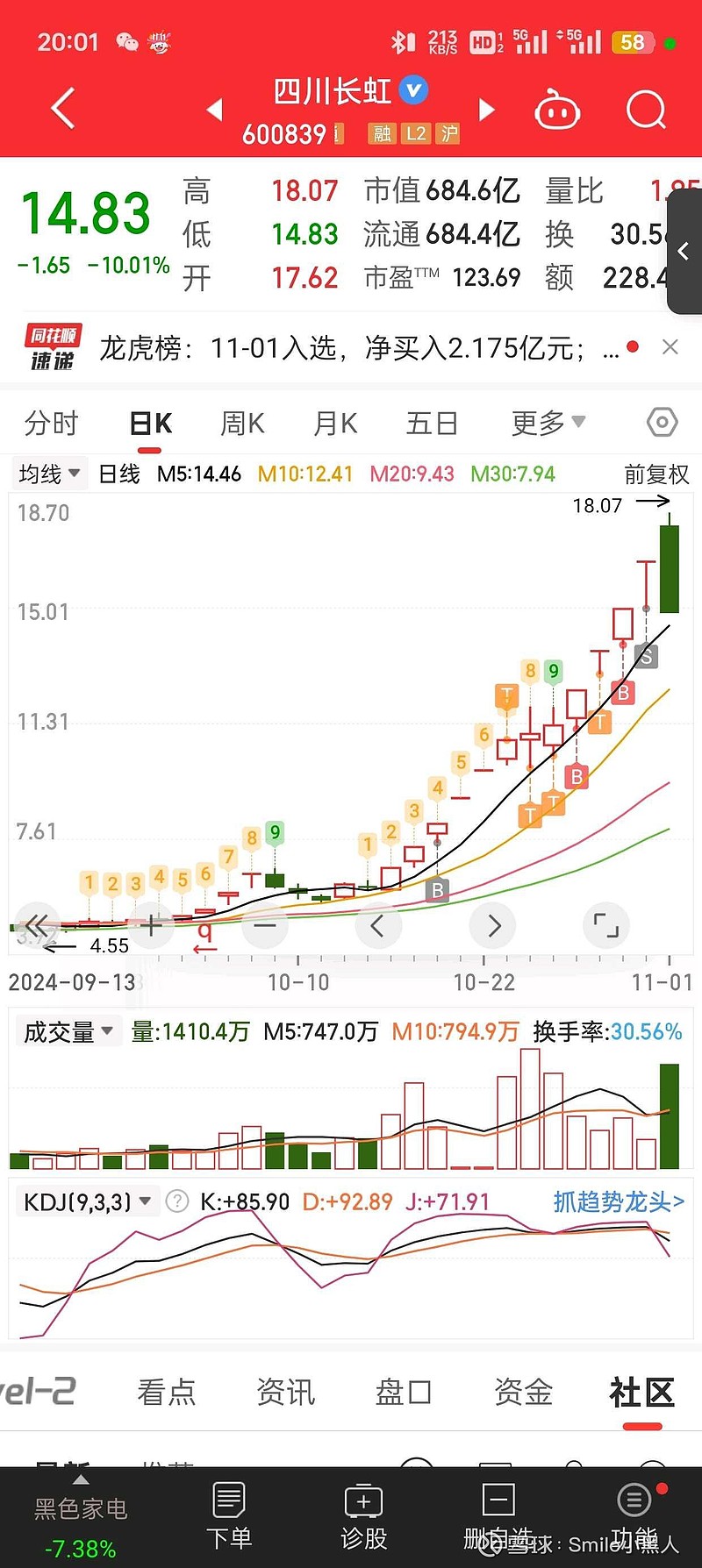Open the chart settings gear icon
The image size is (702, 1568).
coord(661,422)
